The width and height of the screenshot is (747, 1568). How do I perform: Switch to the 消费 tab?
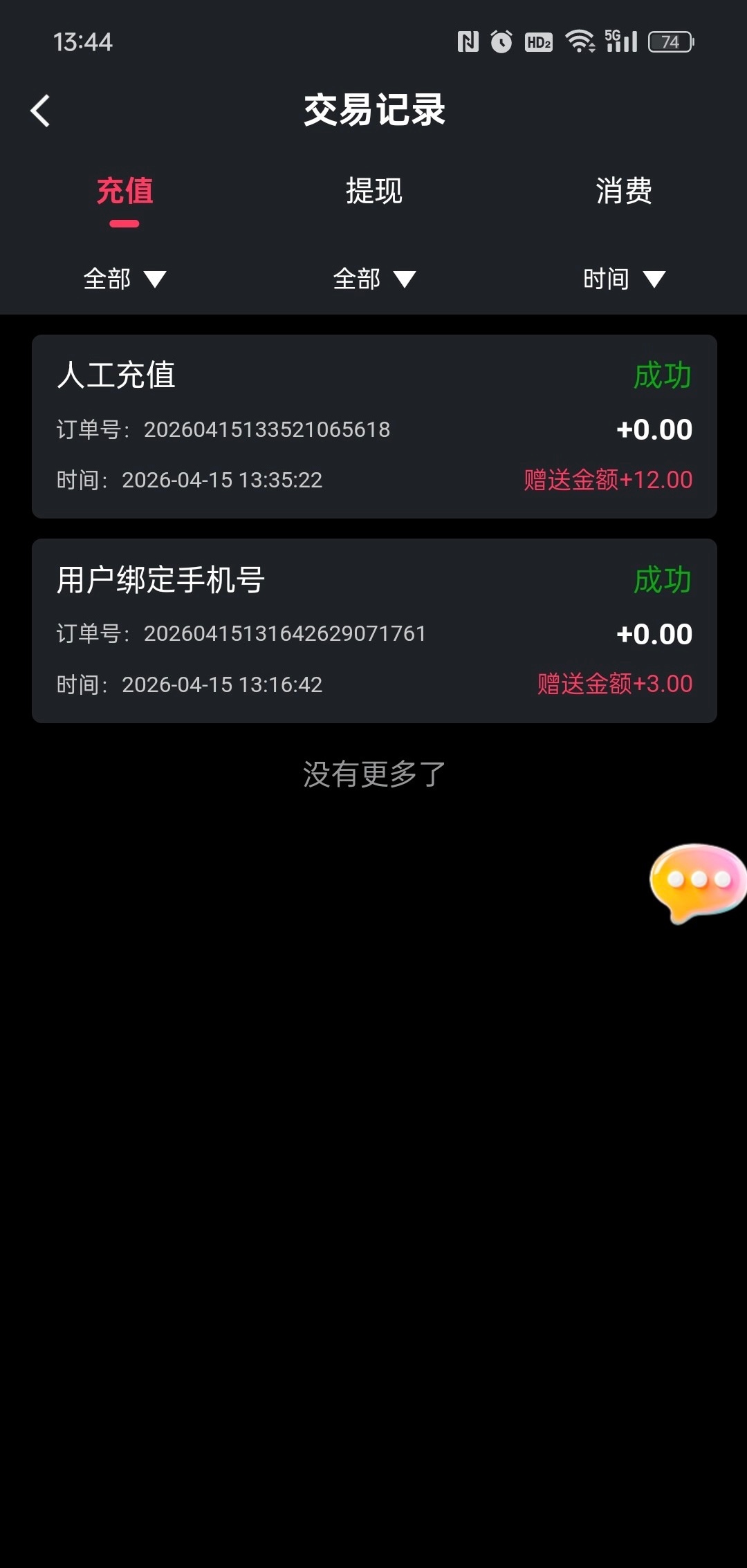point(623,191)
